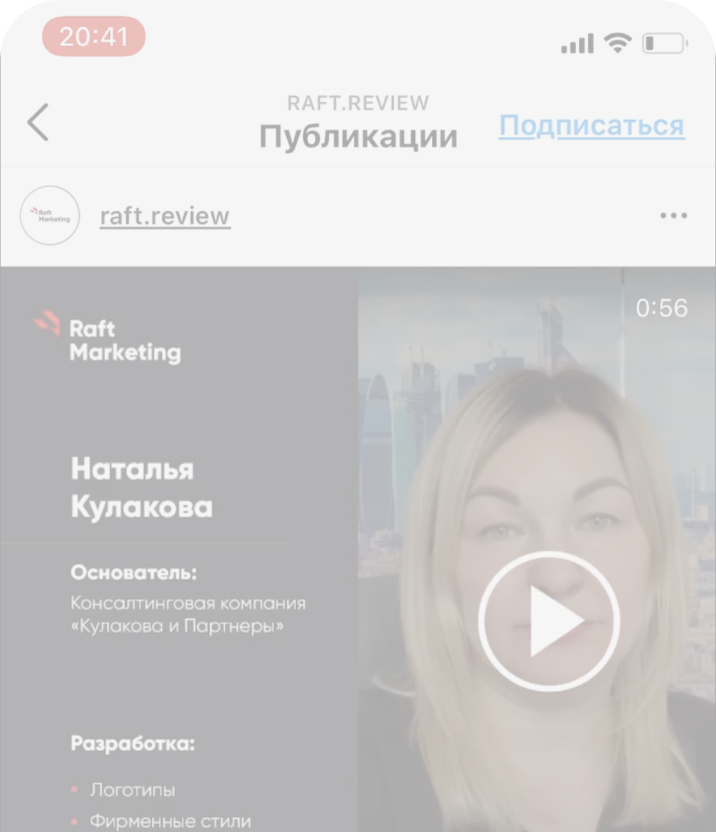The width and height of the screenshot is (716, 832).
Task: Play the video post
Action: click(548, 621)
